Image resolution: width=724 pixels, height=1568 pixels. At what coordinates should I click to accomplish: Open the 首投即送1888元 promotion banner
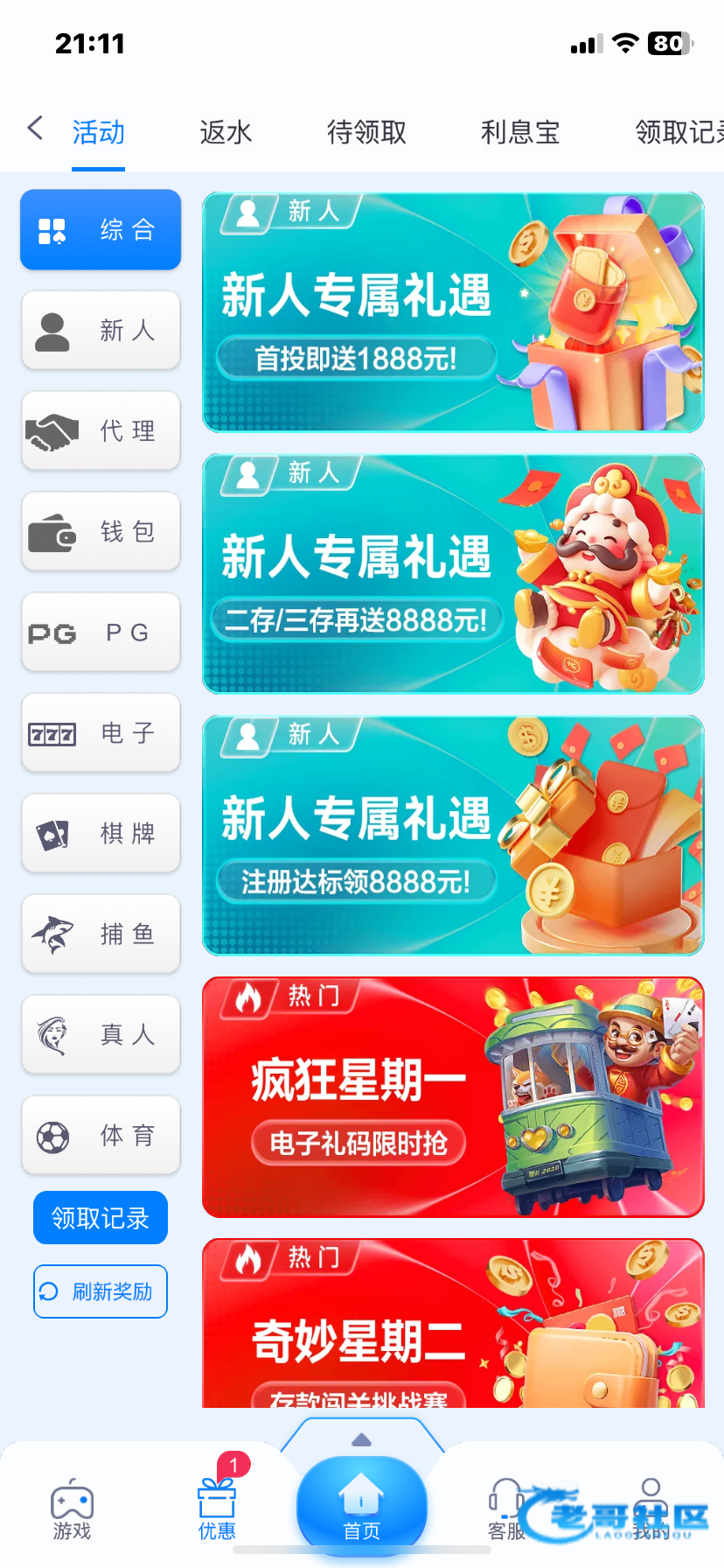pyautogui.click(x=453, y=313)
